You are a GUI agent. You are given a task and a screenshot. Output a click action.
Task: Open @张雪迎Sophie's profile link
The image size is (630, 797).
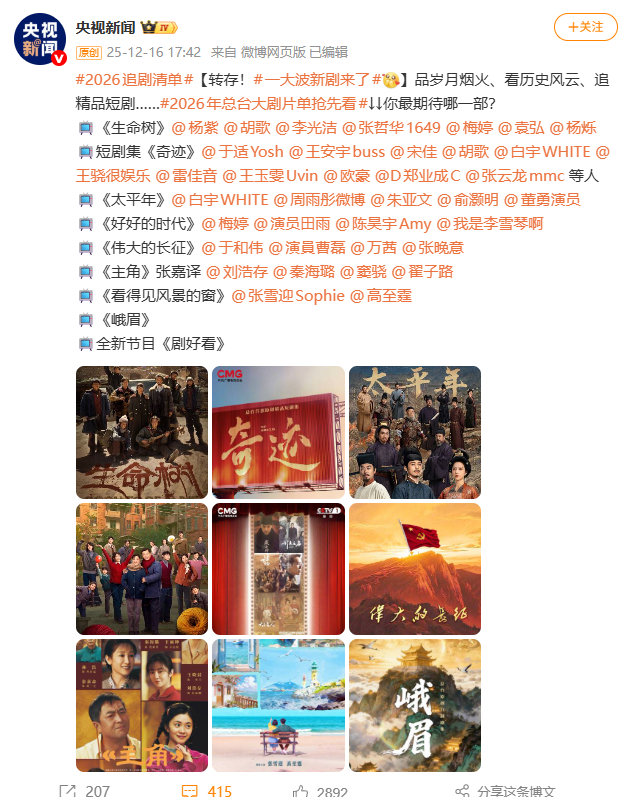(x=288, y=295)
